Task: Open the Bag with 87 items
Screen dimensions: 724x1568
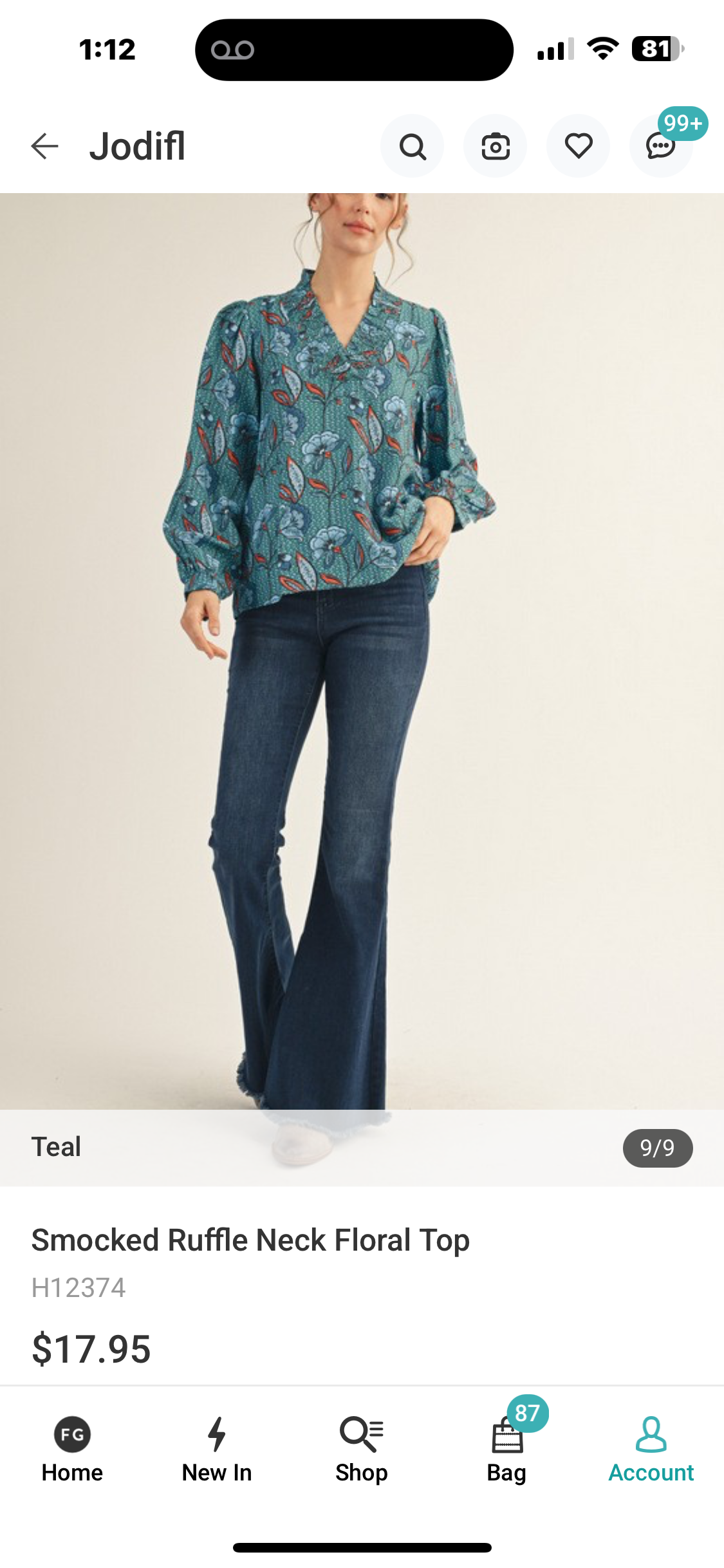Action: (507, 1450)
